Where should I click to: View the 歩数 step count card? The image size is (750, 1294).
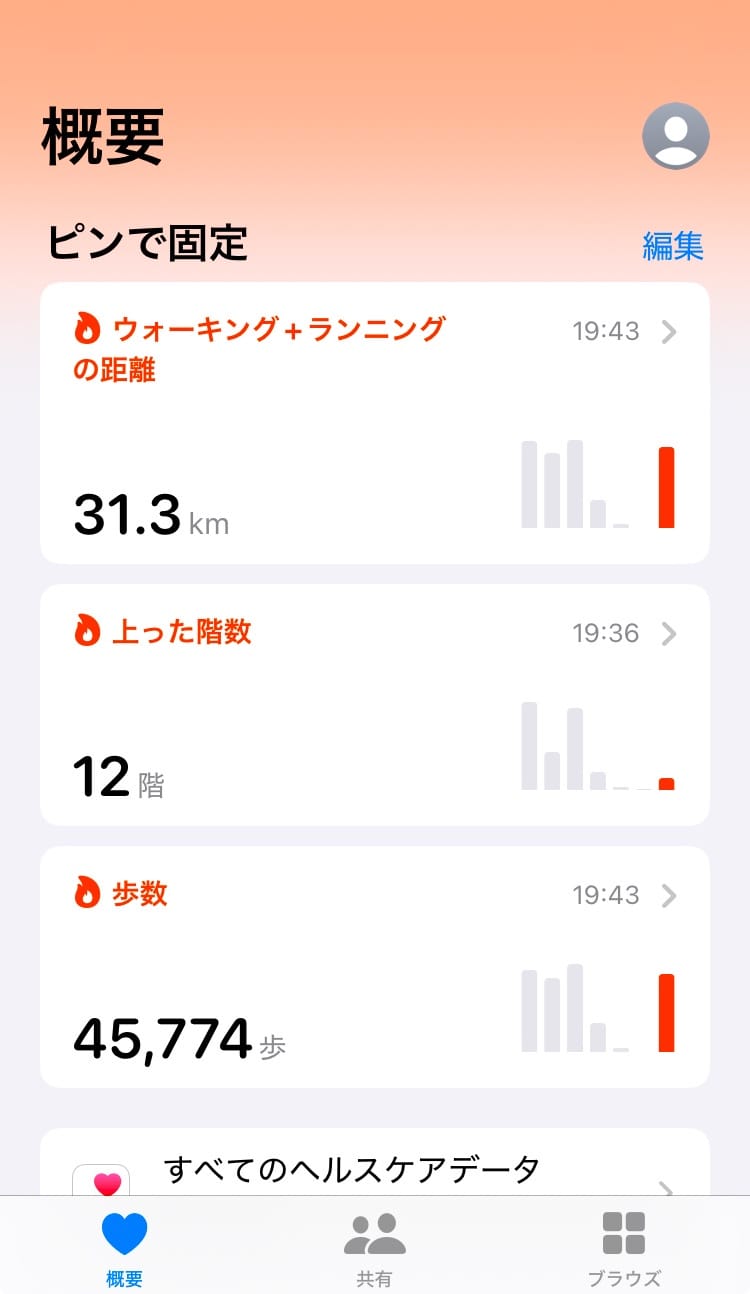[374, 967]
